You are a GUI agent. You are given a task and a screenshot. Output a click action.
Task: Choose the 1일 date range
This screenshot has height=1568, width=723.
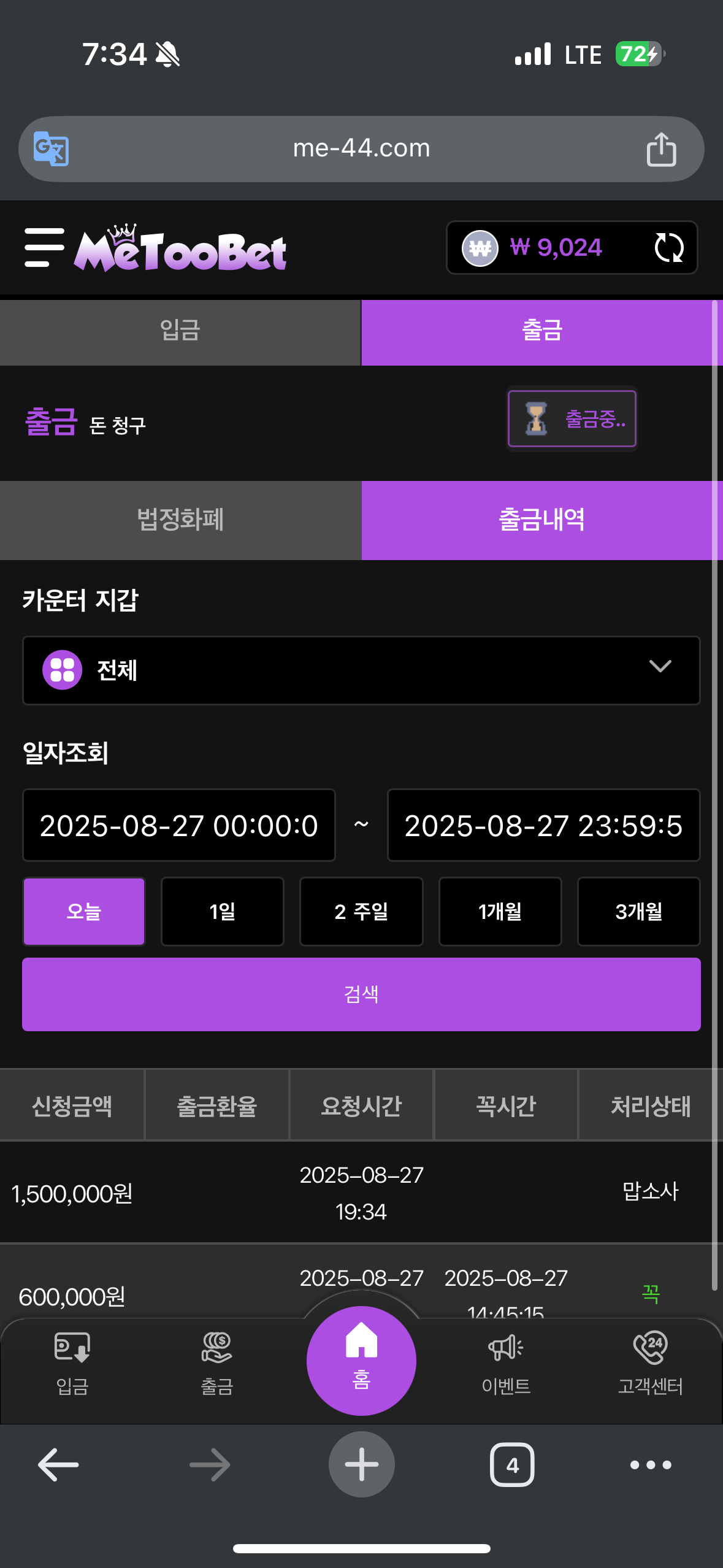point(222,911)
